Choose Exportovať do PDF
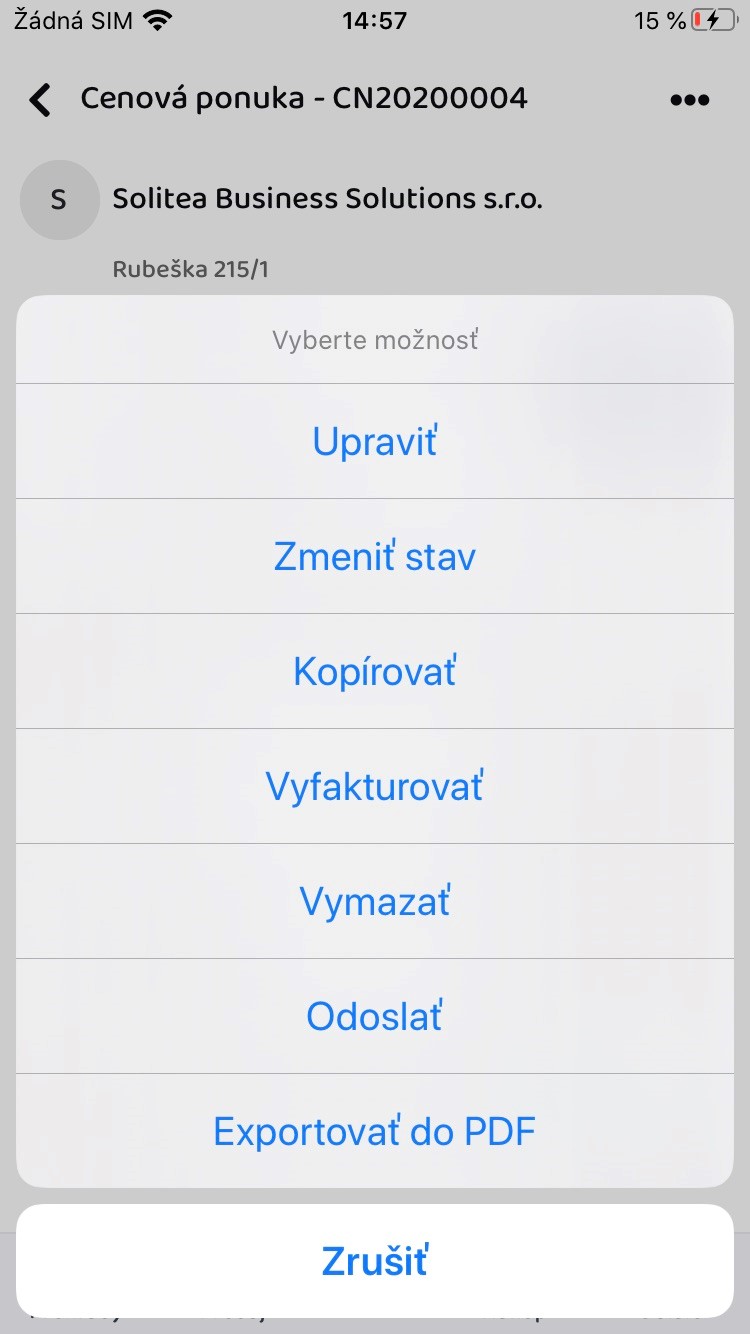The height and width of the screenshot is (1334, 750). [x=375, y=1131]
